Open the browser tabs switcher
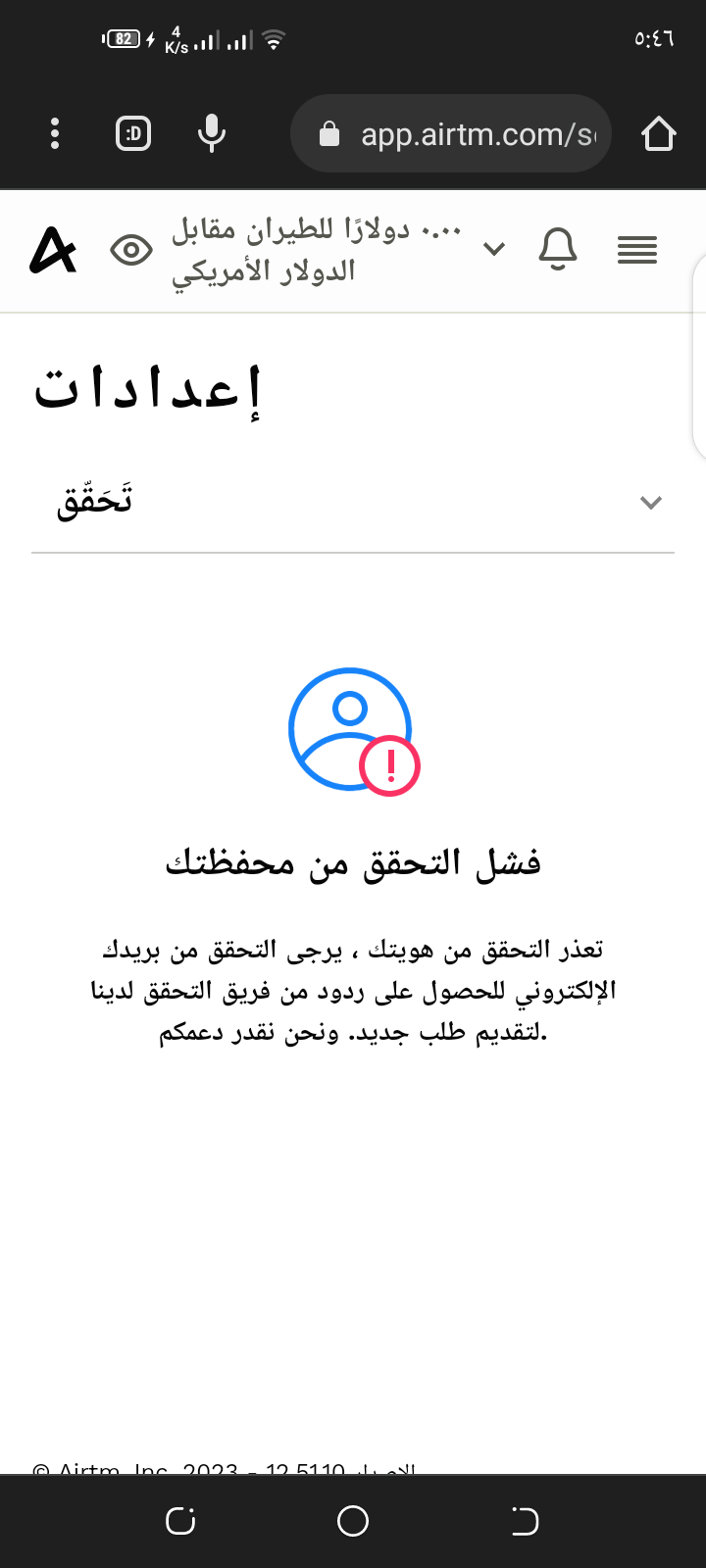 (x=133, y=133)
